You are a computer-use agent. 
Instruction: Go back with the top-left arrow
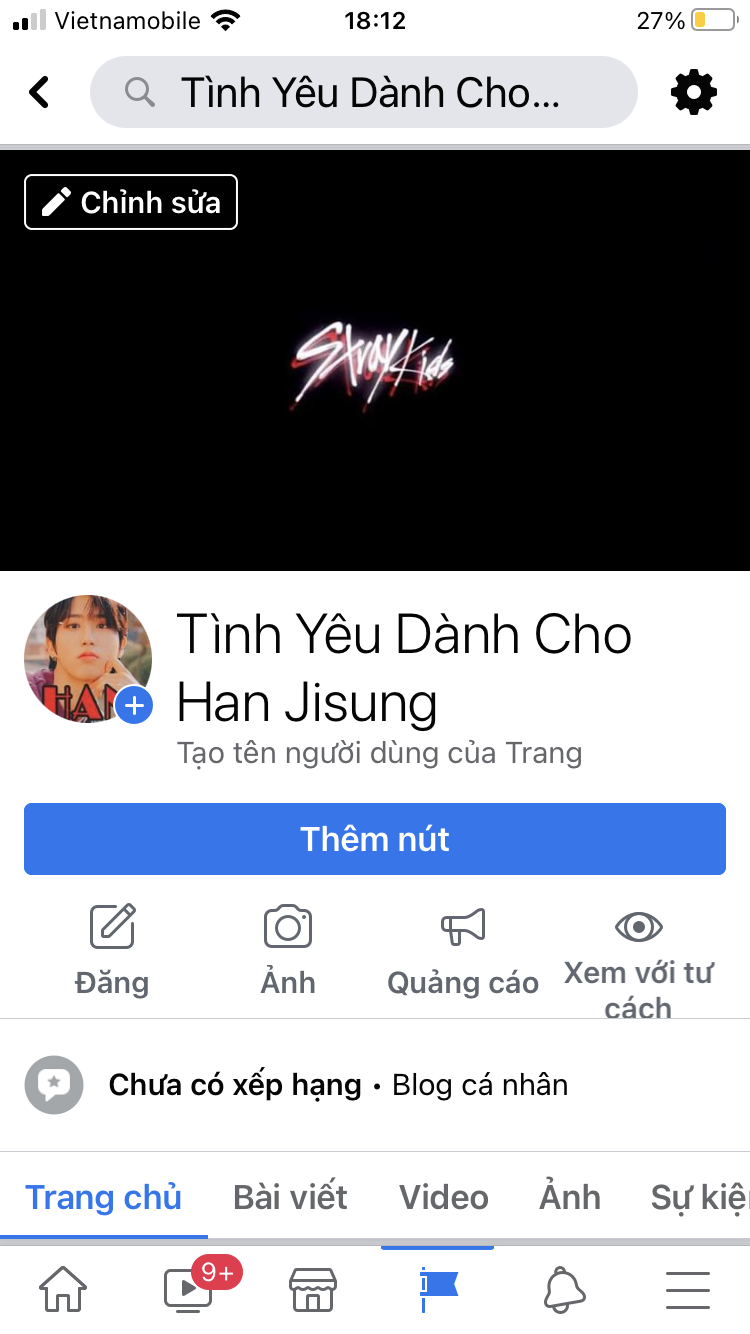pos(39,92)
